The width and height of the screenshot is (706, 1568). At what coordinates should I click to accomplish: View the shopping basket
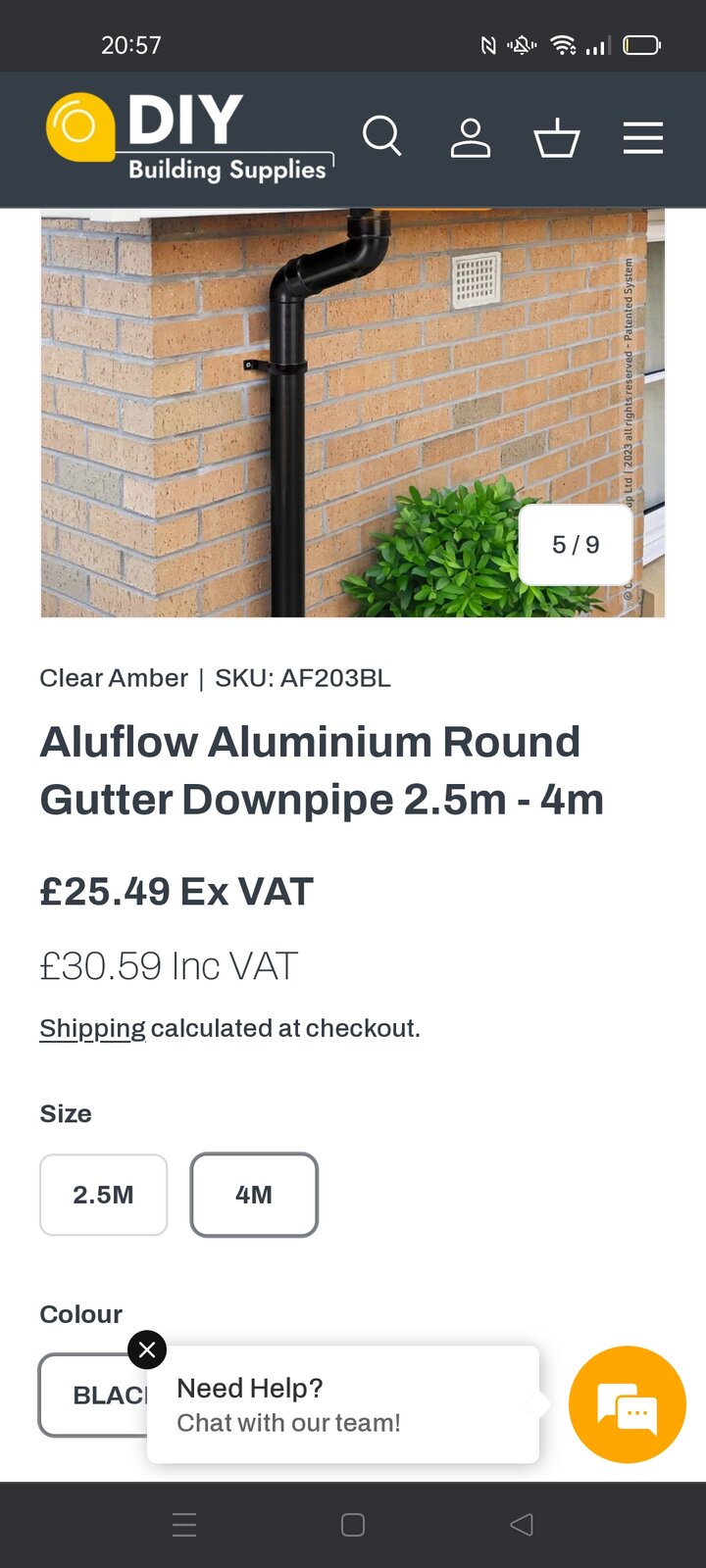(x=557, y=137)
